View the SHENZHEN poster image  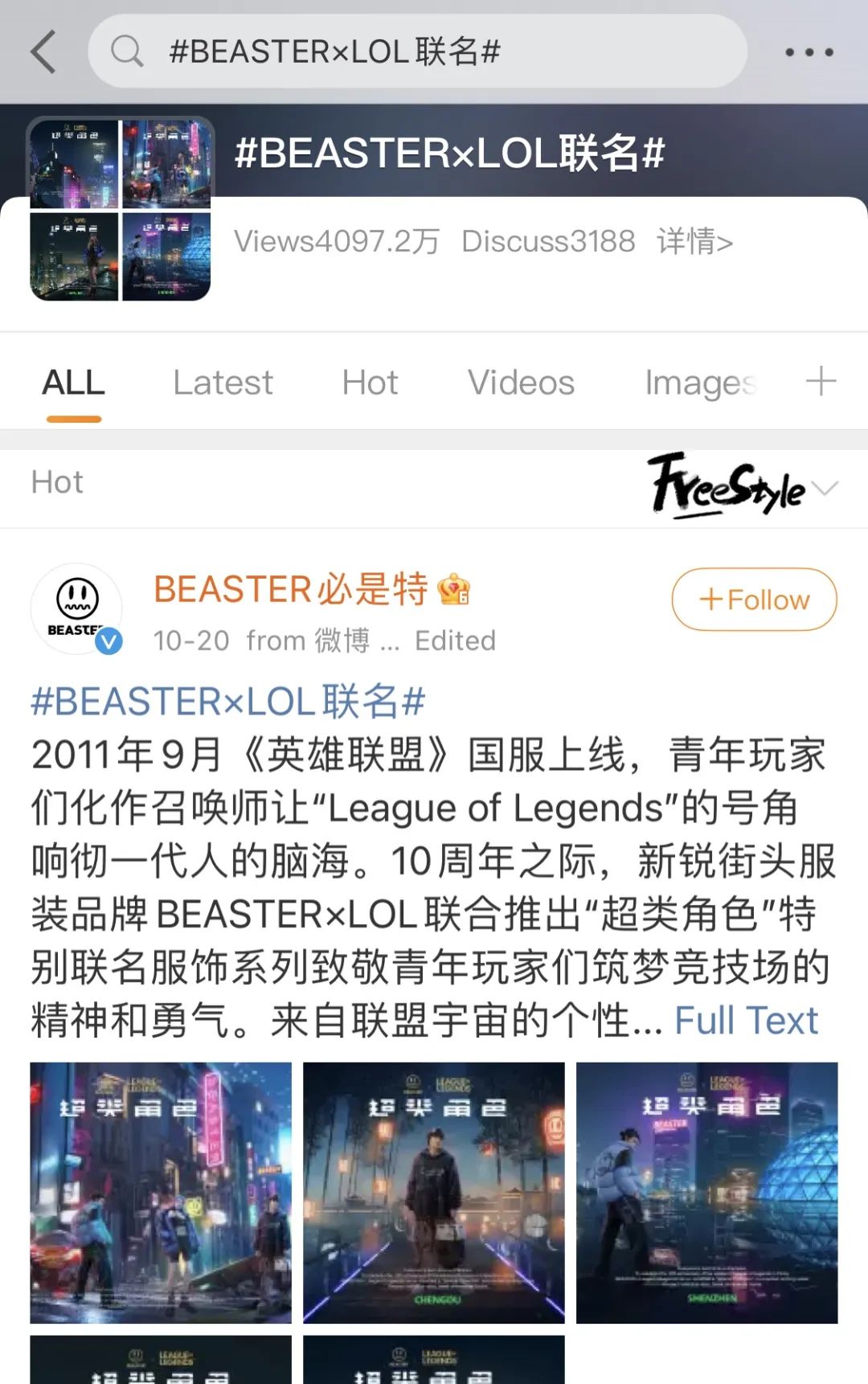(x=706, y=1193)
